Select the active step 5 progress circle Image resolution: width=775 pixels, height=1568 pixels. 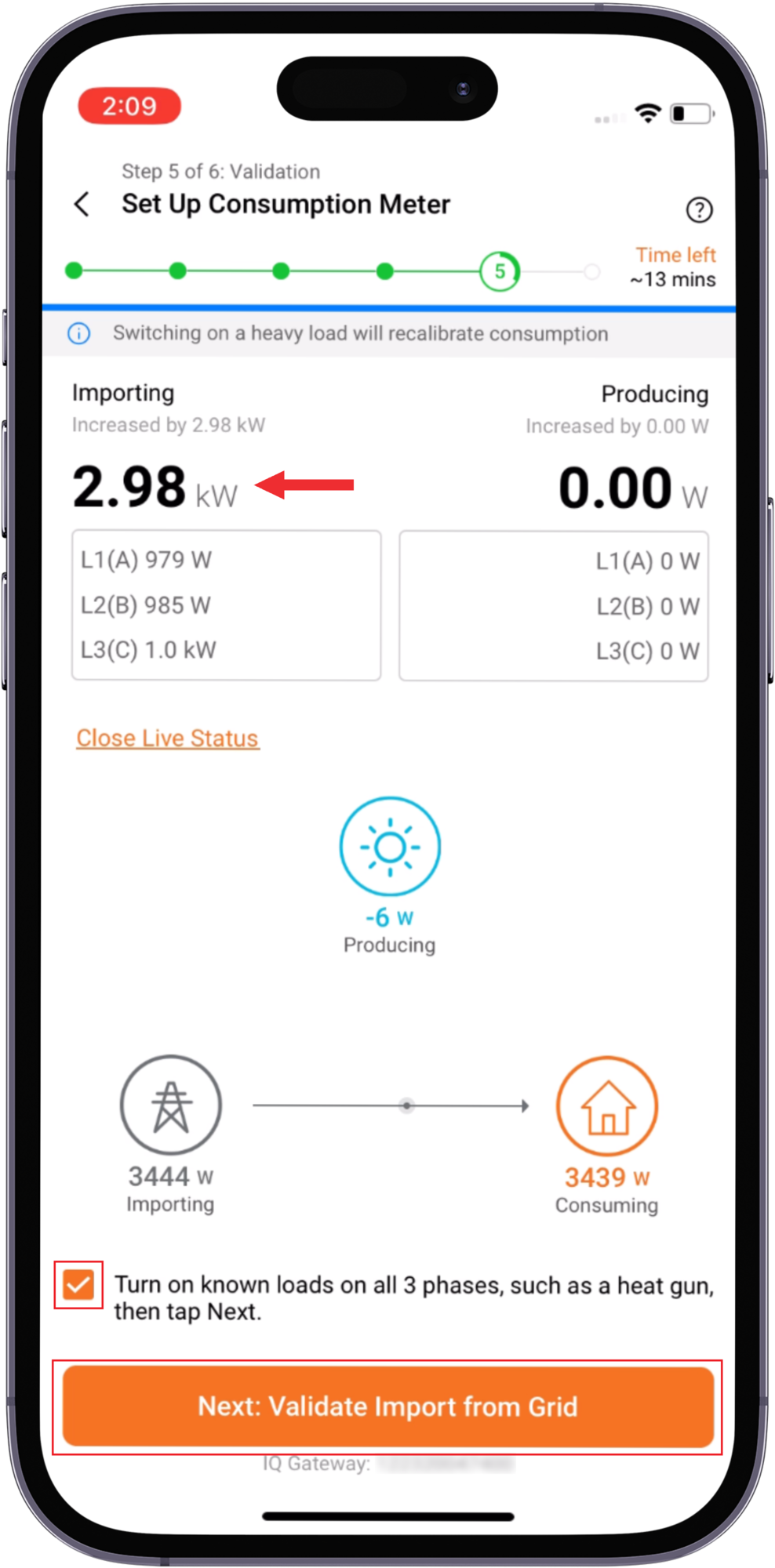499,271
